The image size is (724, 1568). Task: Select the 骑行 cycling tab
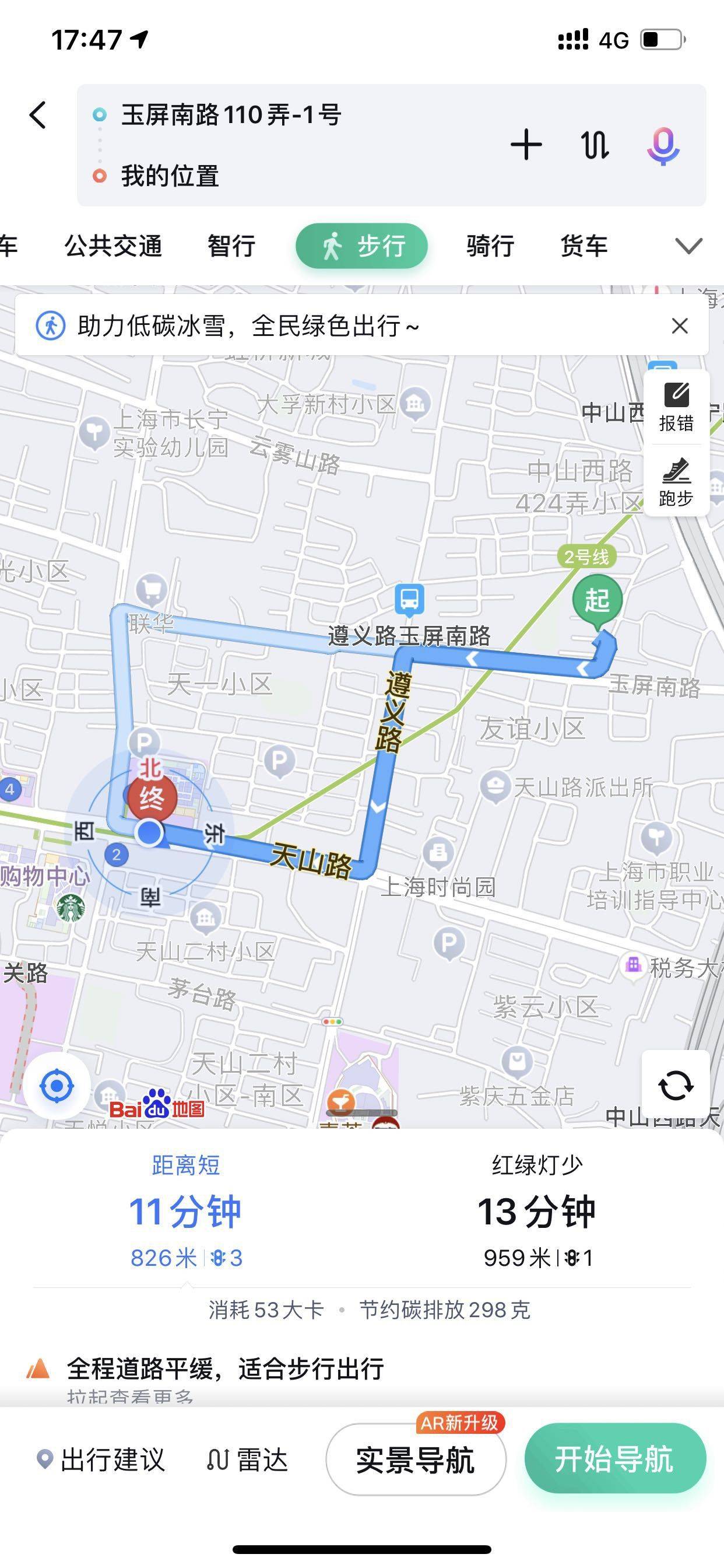[490, 246]
